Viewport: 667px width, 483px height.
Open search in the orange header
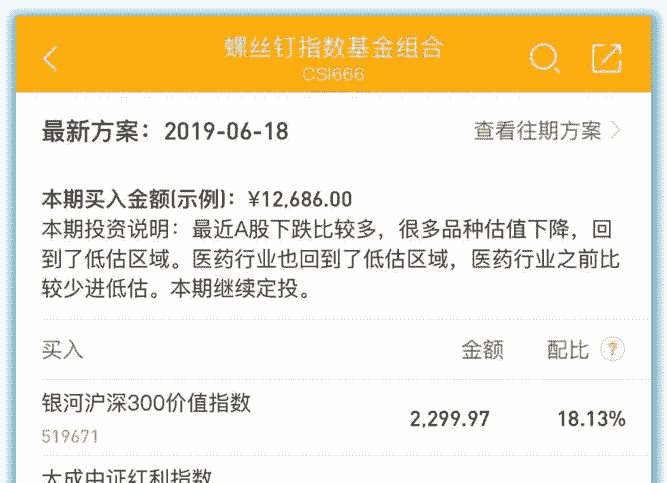coord(544,59)
